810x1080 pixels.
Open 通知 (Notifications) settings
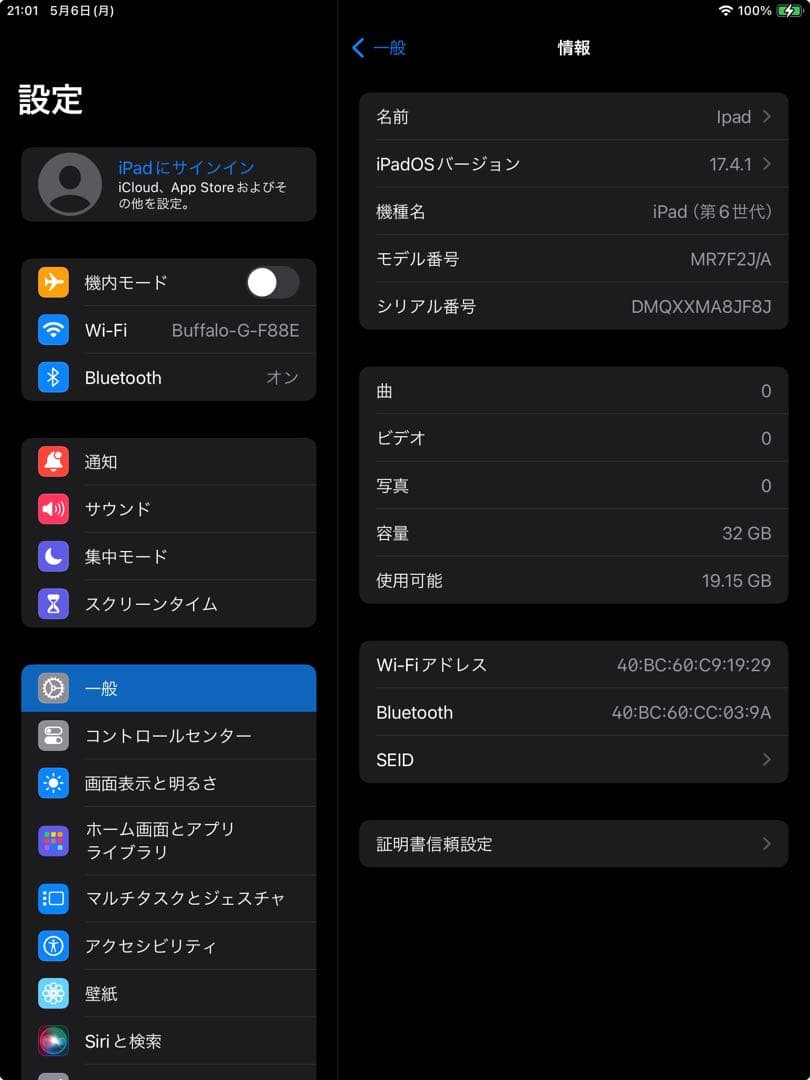pyautogui.click(x=168, y=461)
